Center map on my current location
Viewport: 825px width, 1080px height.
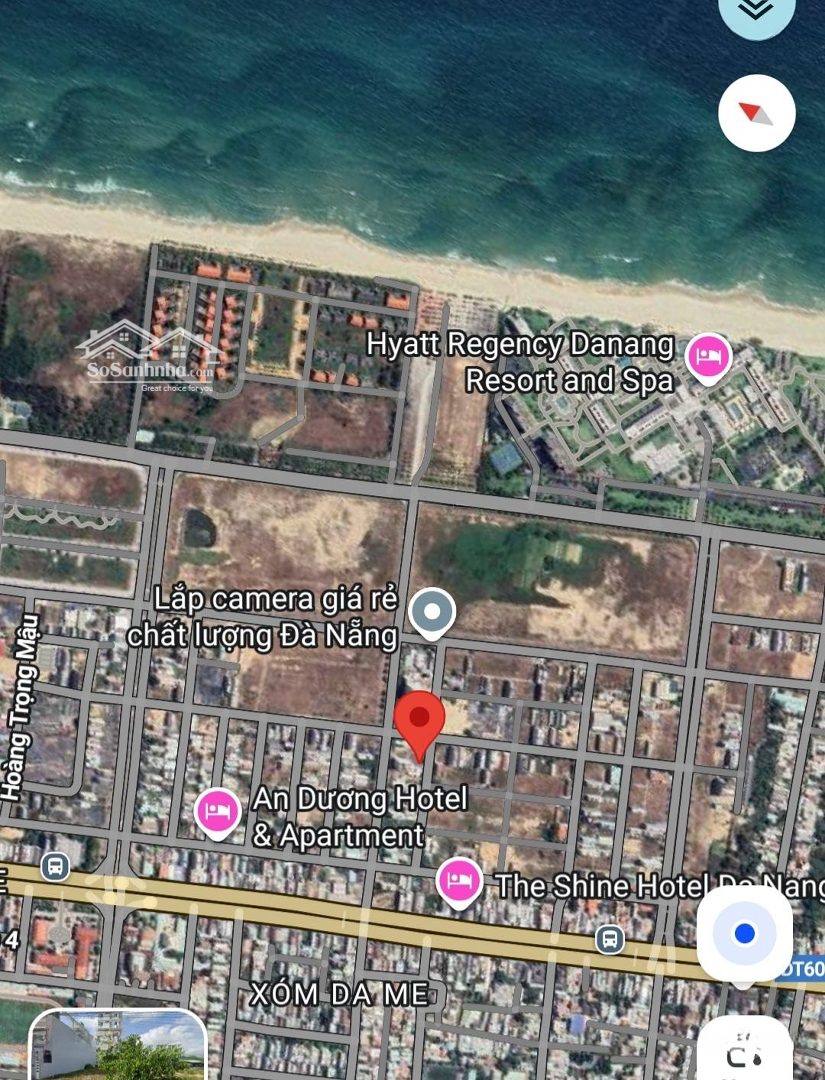[744, 933]
